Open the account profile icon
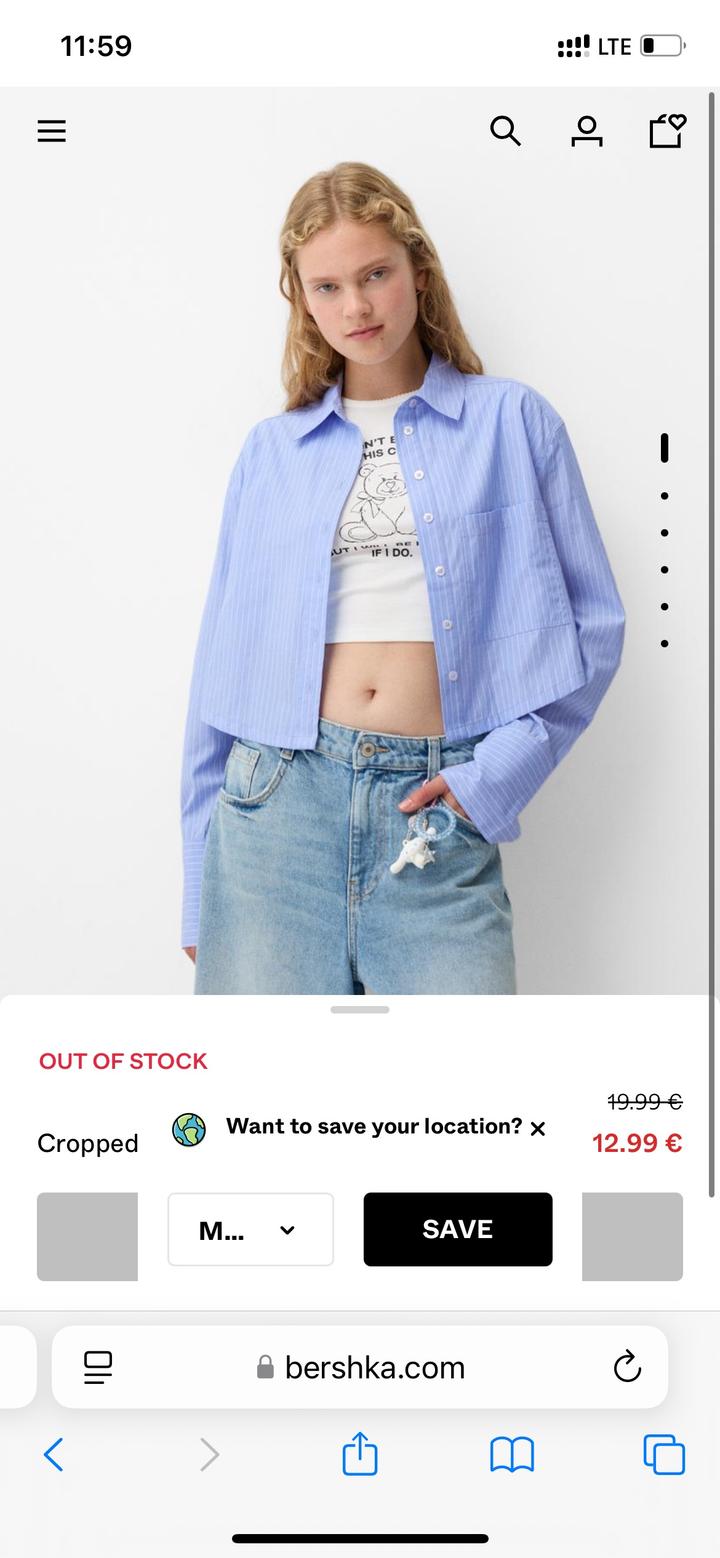Screen dimensions: 720x1558 coord(587,131)
